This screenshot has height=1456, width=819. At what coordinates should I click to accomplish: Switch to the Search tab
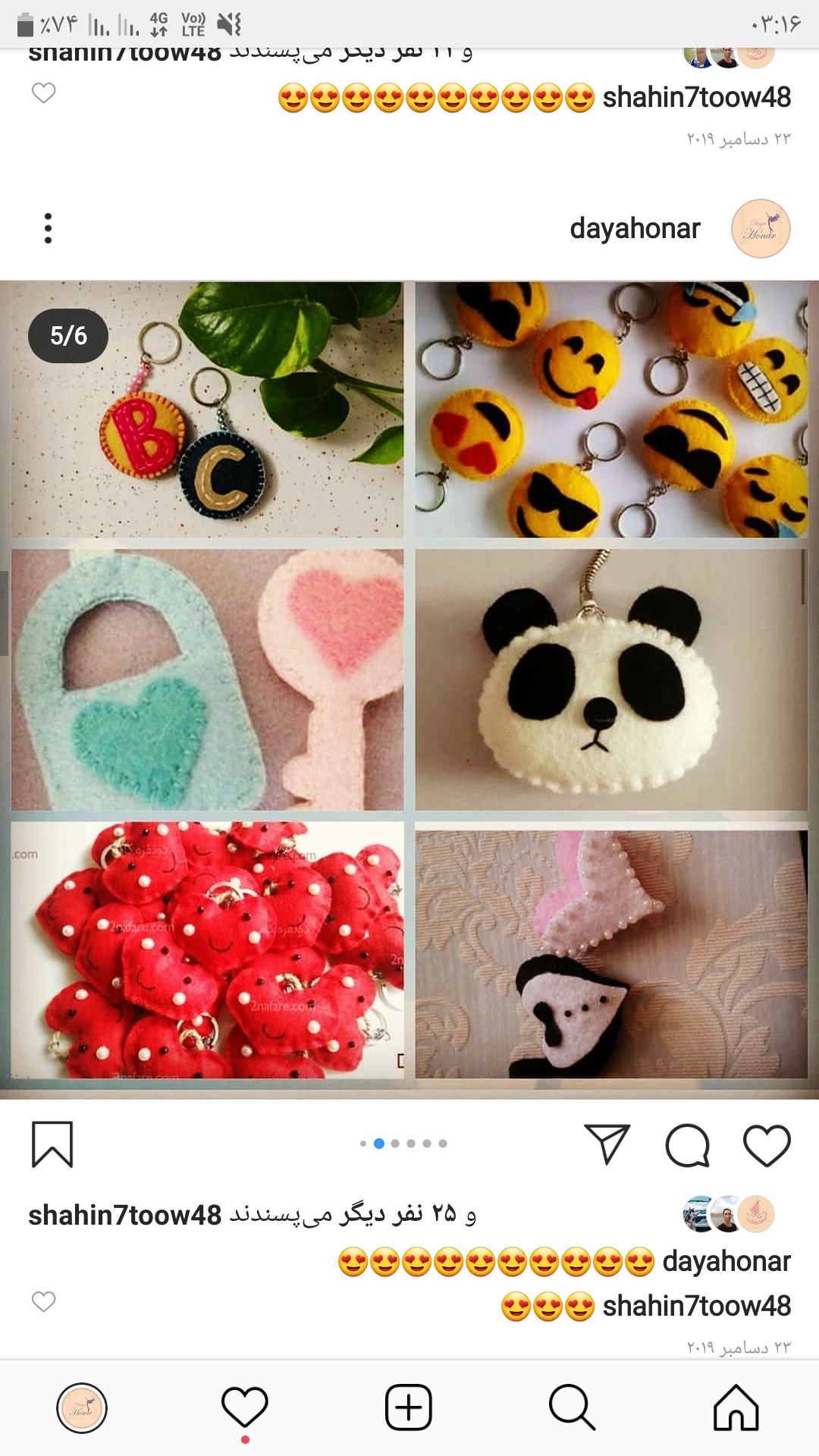coord(572,1407)
